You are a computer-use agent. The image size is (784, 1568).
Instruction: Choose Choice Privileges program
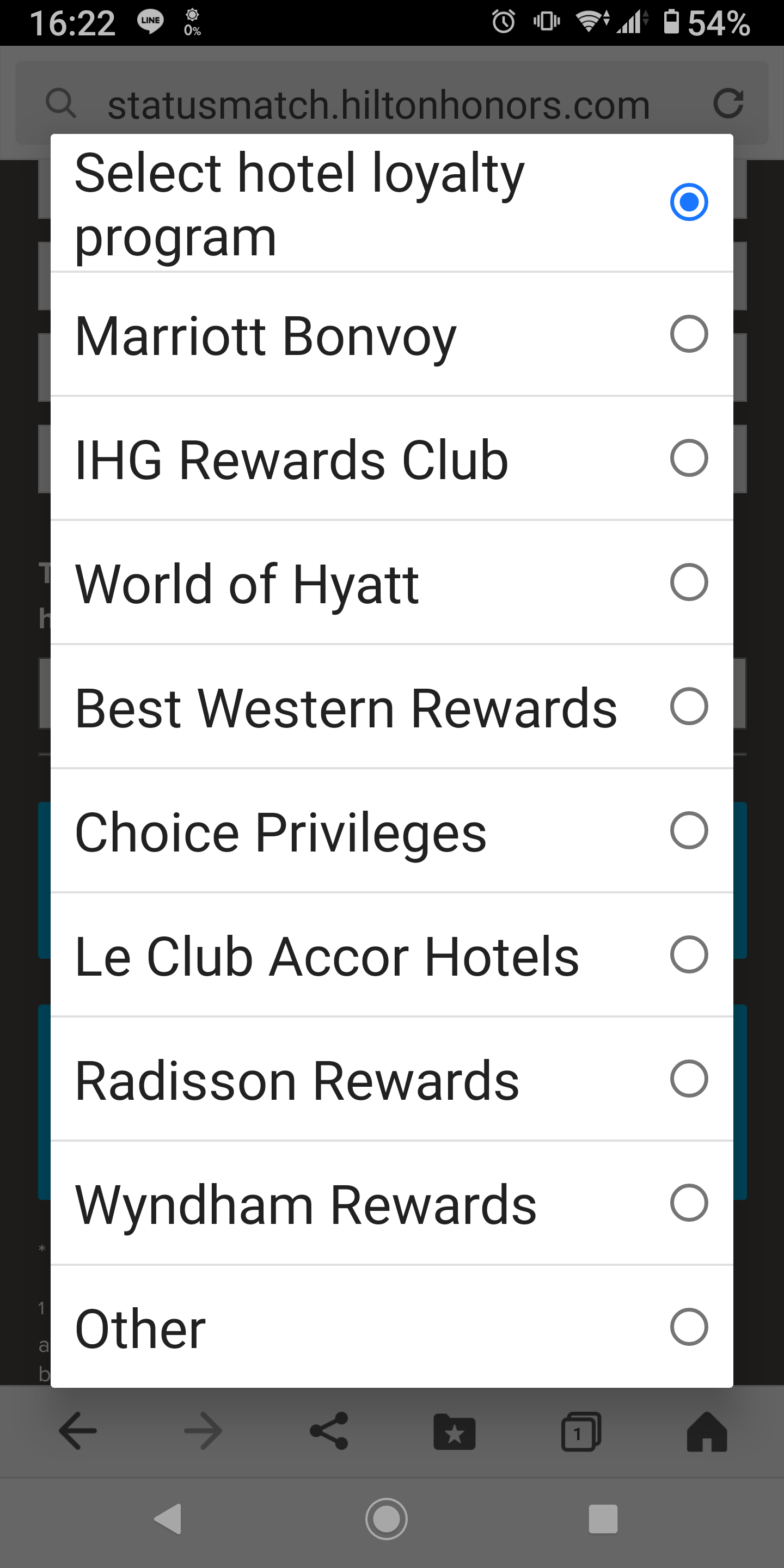[391, 831]
